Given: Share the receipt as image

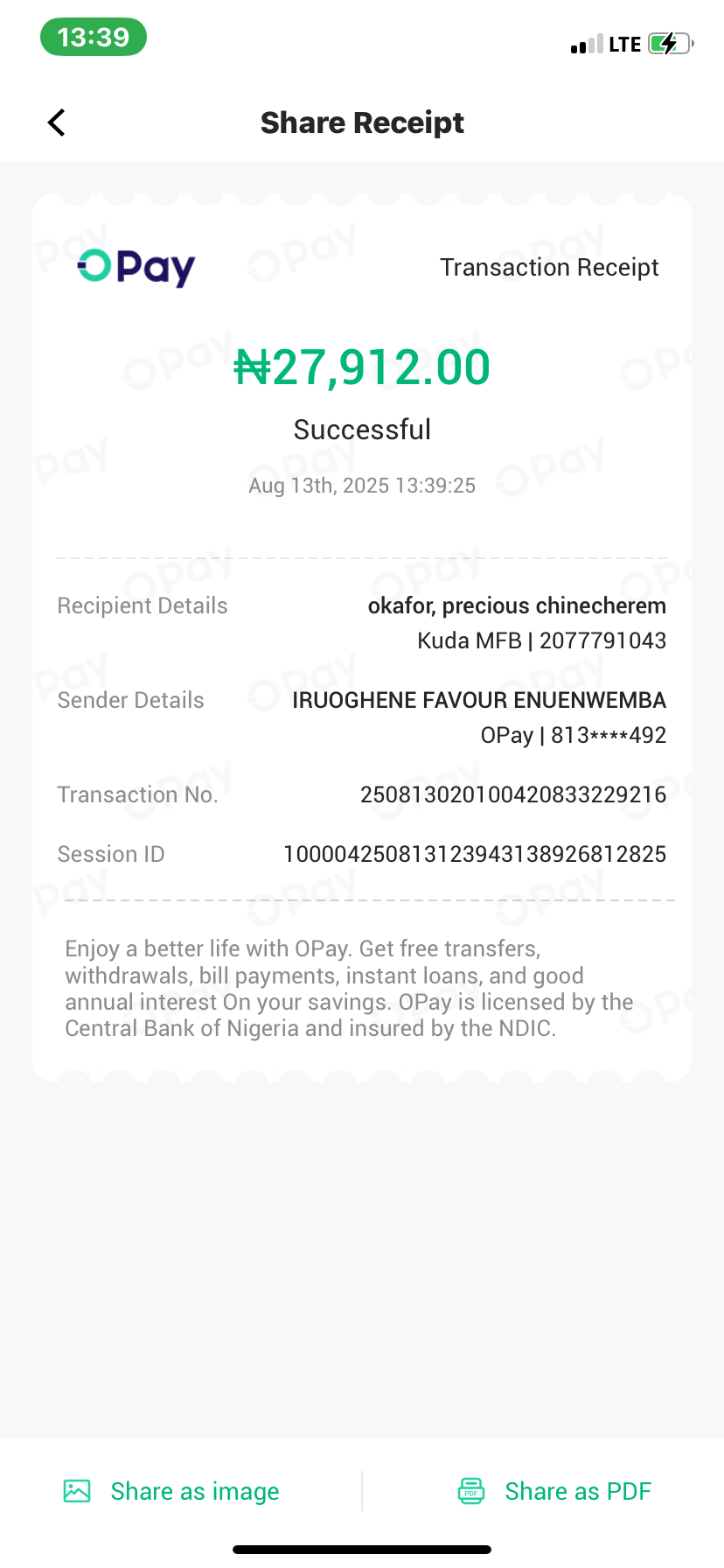Looking at the screenshot, I should (x=172, y=1491).
